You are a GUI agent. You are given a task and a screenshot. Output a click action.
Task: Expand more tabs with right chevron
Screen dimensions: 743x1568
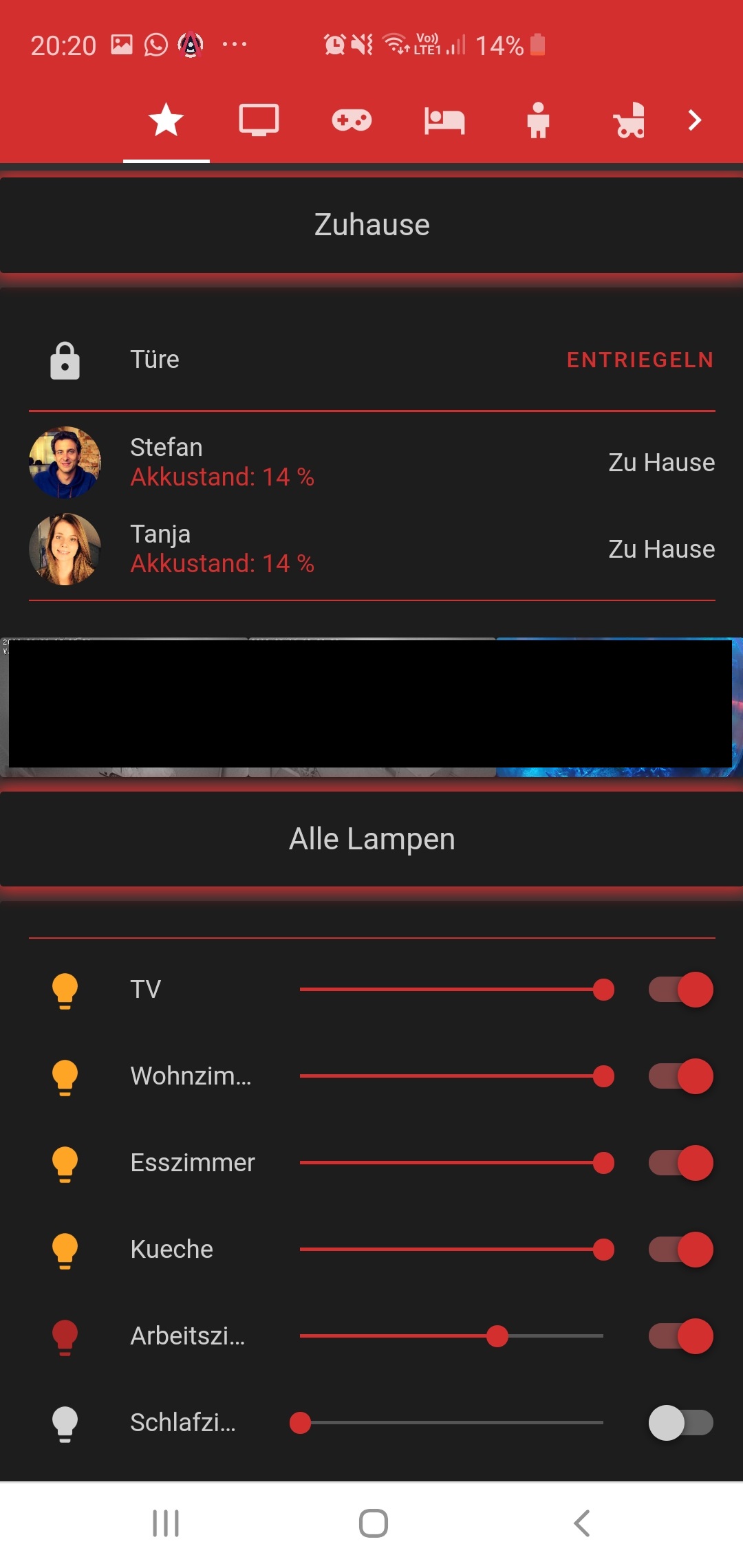coord(693,119)
